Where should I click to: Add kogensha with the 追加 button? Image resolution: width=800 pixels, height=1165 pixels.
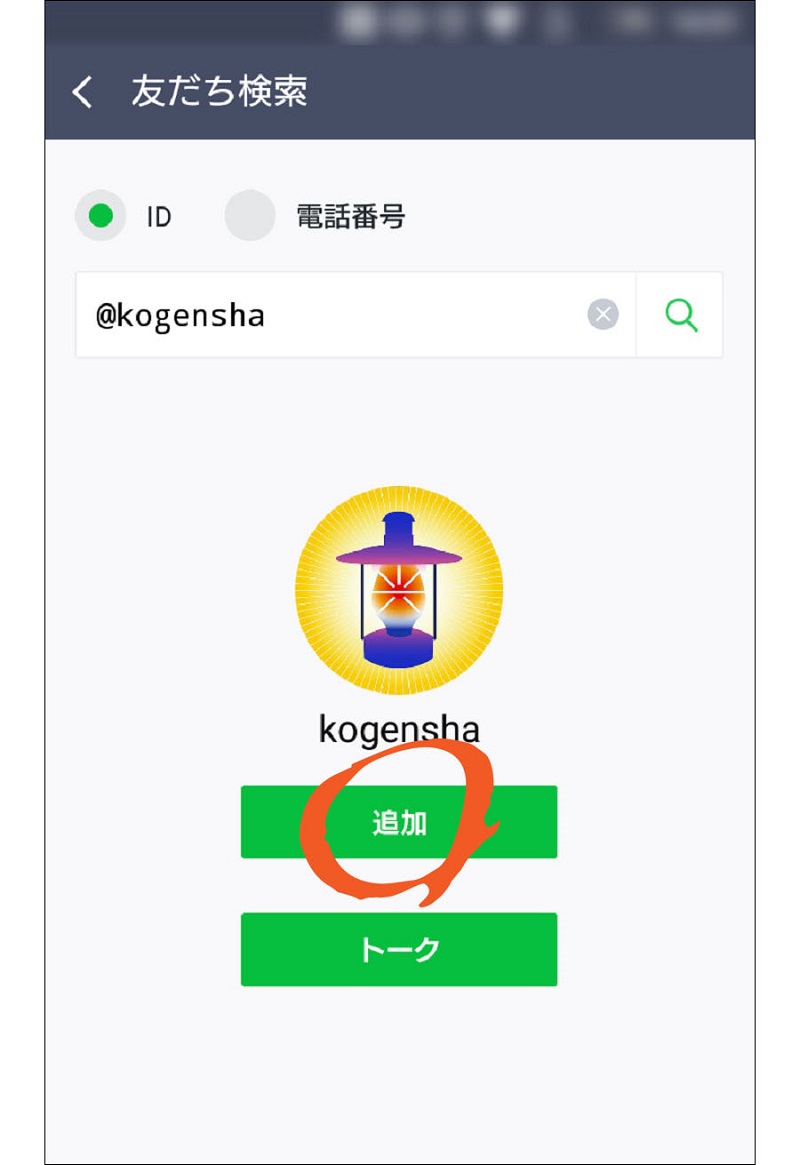(398, 822)
